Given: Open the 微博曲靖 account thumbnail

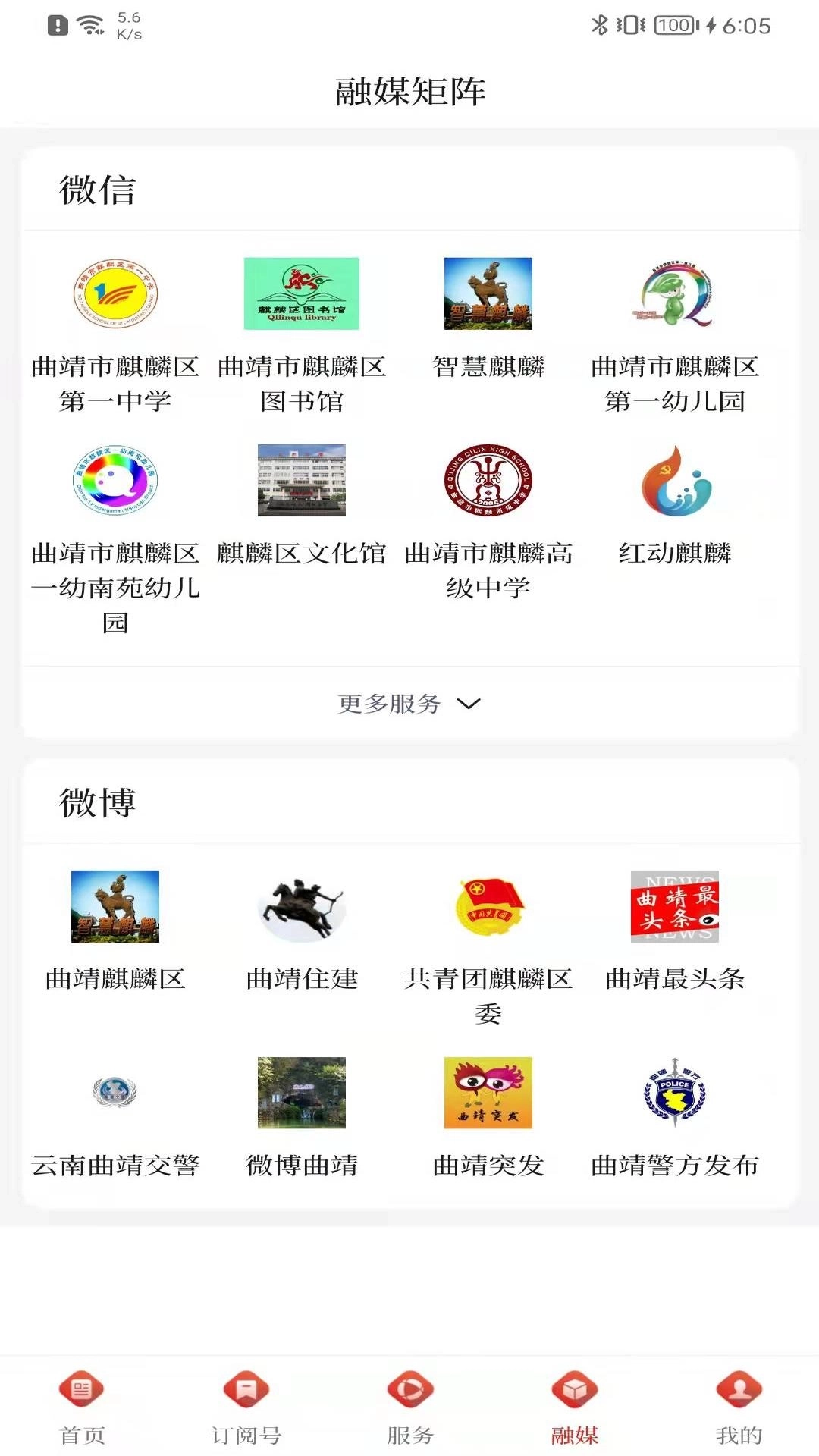Looking at the screenshot, I should click(302, 1093).
